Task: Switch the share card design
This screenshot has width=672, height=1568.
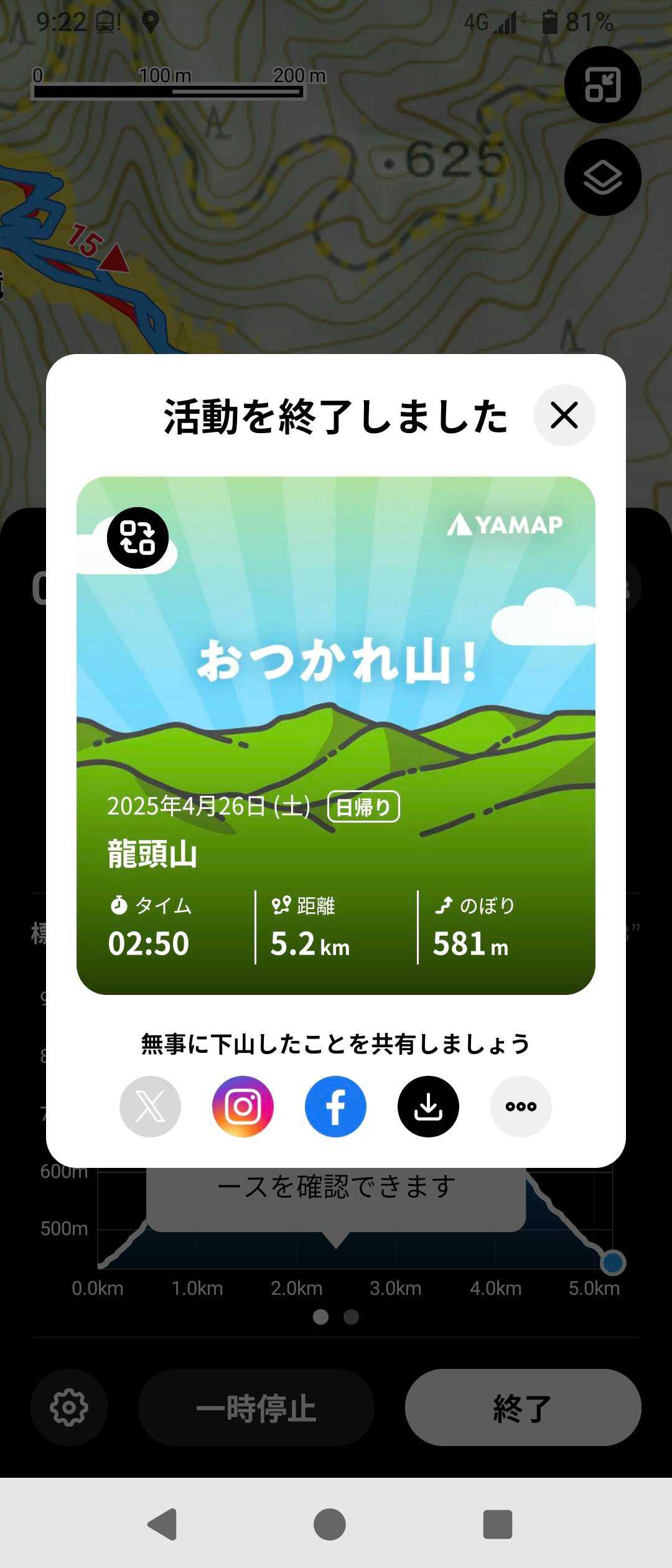Action: 138,538
